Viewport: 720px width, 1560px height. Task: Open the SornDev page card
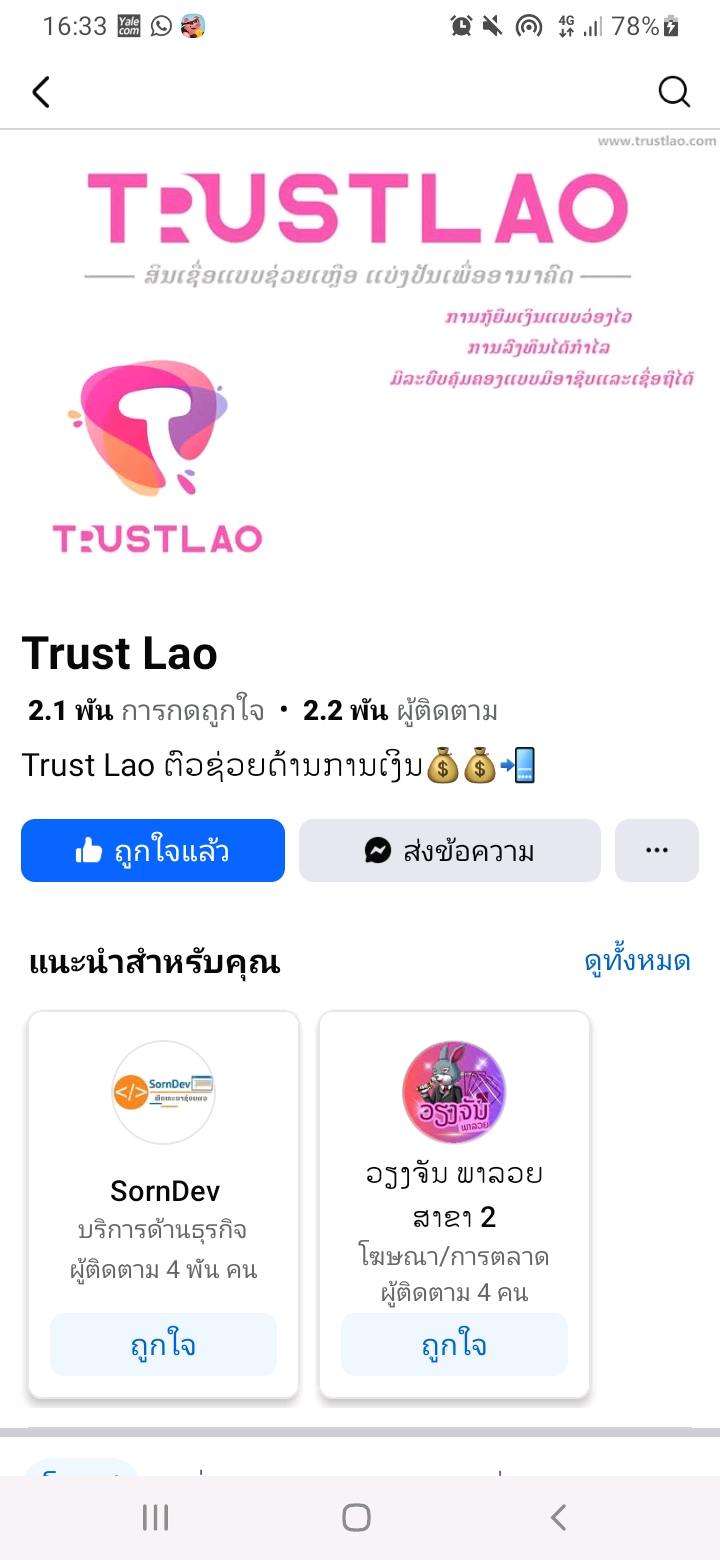(x=163, y=1150)
